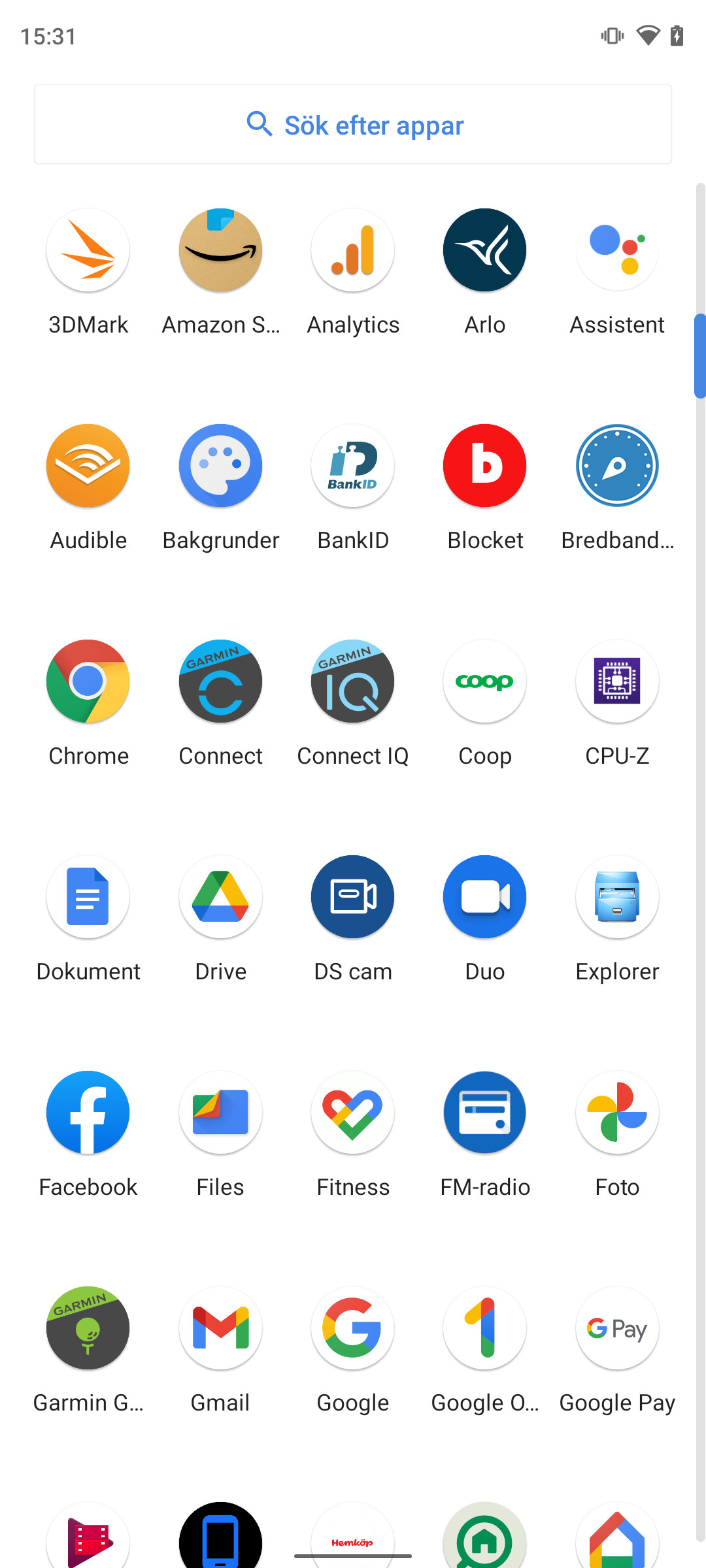
Task: Open Garmin Connect IQ
Action: coord(353,681)
